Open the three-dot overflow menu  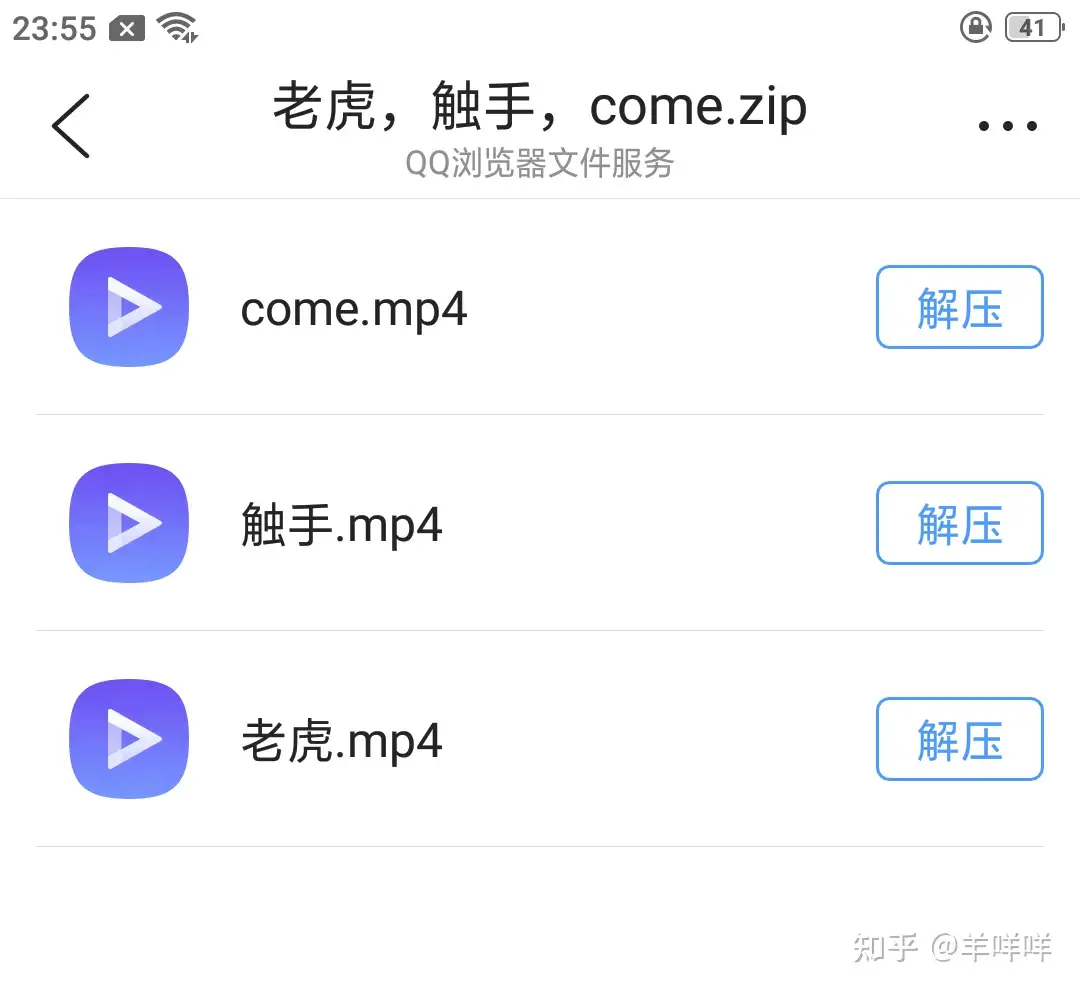pos(1006,126)
